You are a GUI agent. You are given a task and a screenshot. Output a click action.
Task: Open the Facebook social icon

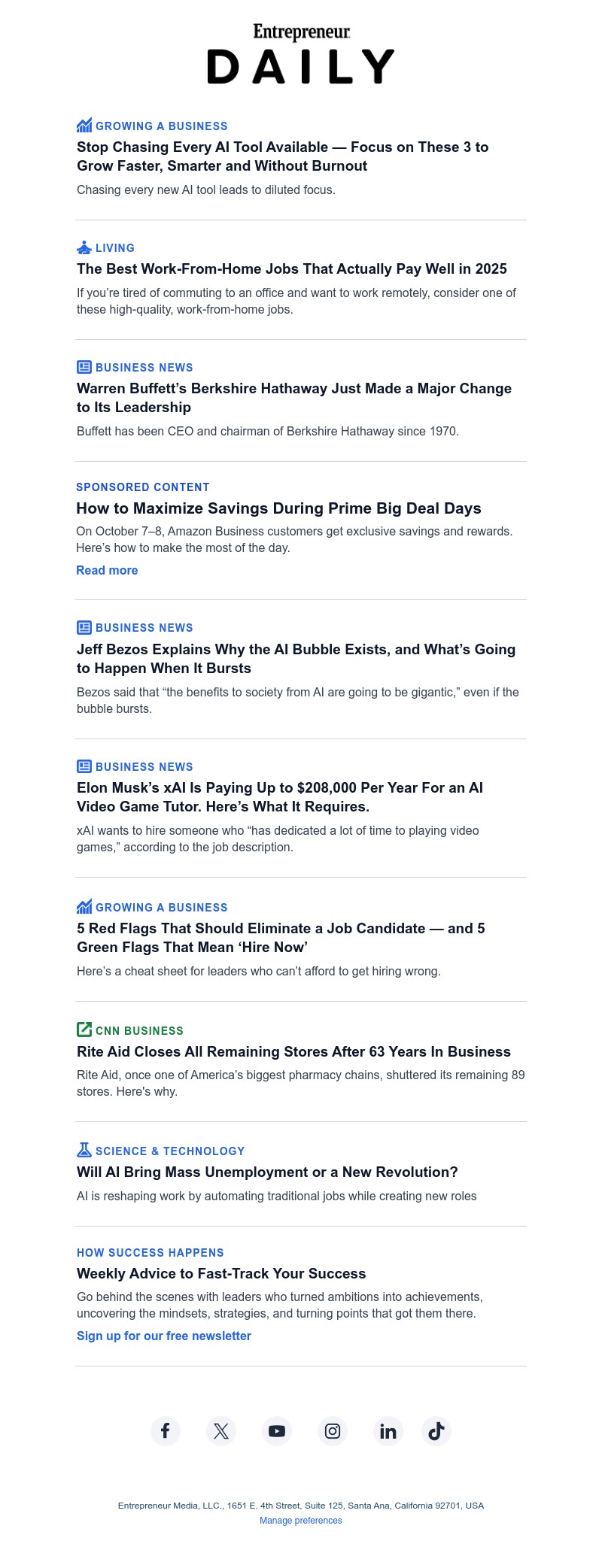click(166, 1430)
